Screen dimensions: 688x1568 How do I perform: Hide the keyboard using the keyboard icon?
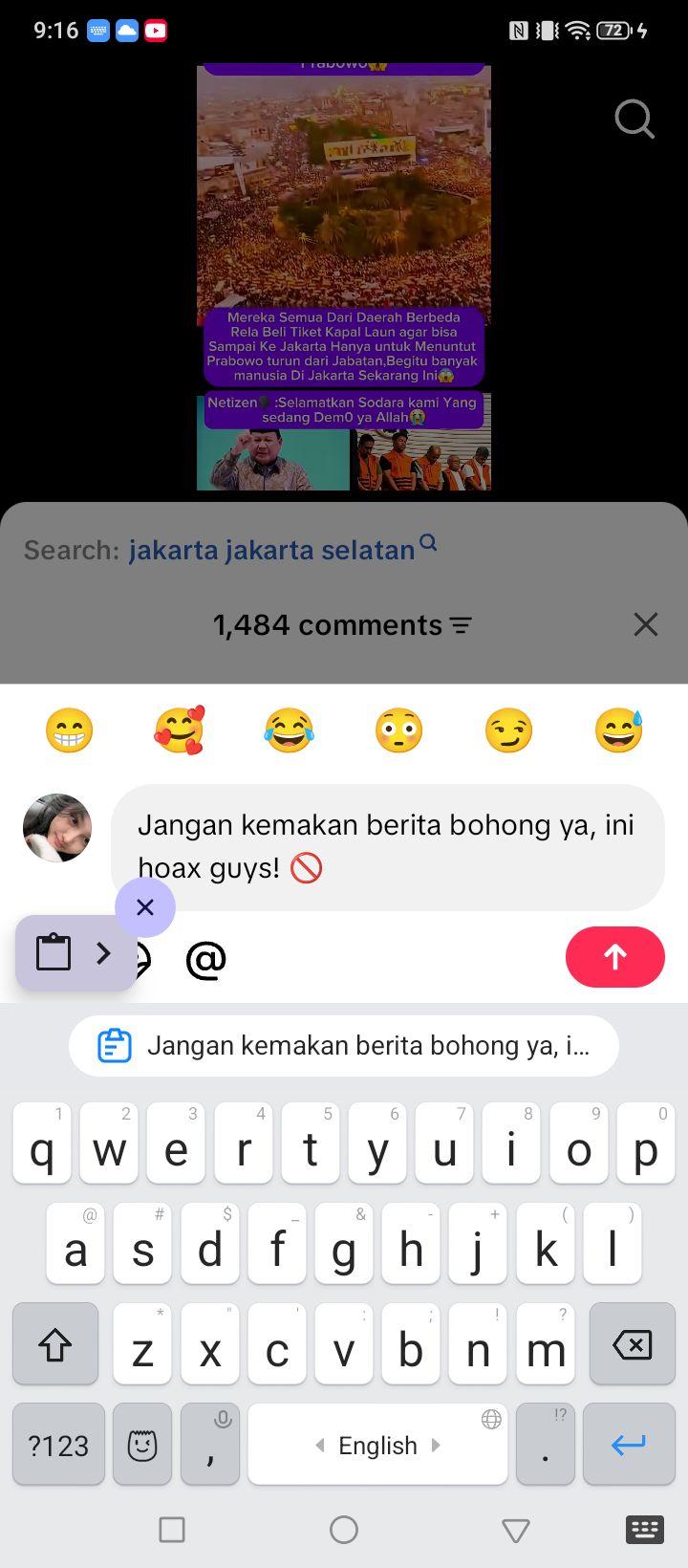645,1529
